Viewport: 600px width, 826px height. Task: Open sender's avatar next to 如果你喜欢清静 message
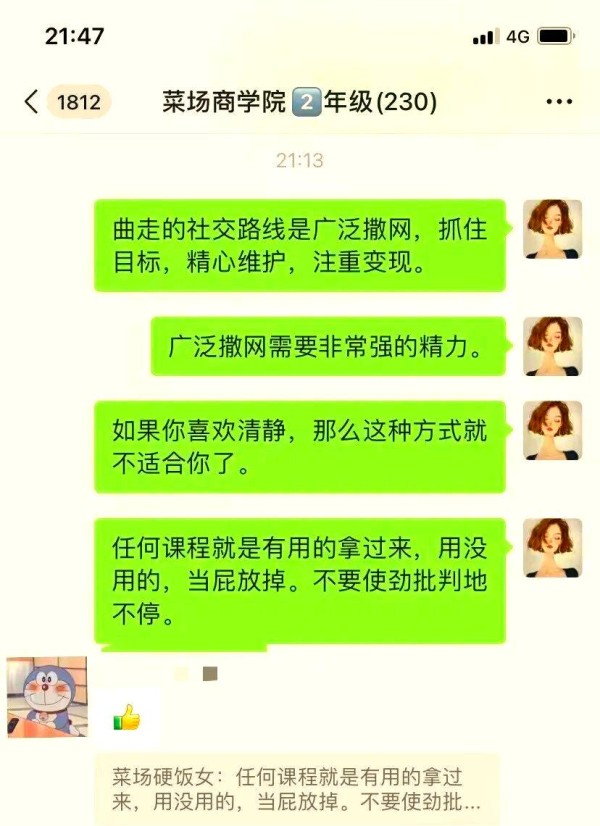[552, 431]
